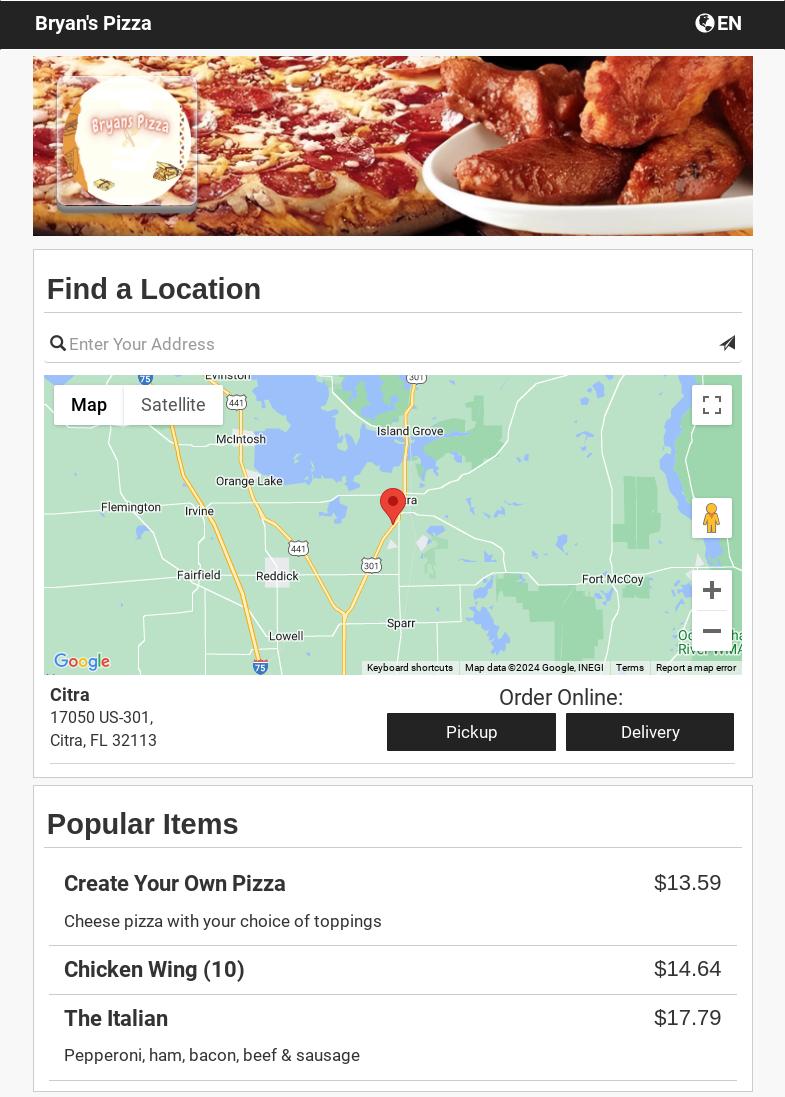Report a map error
Screen dimensions: 785x1097
point(696,668)
